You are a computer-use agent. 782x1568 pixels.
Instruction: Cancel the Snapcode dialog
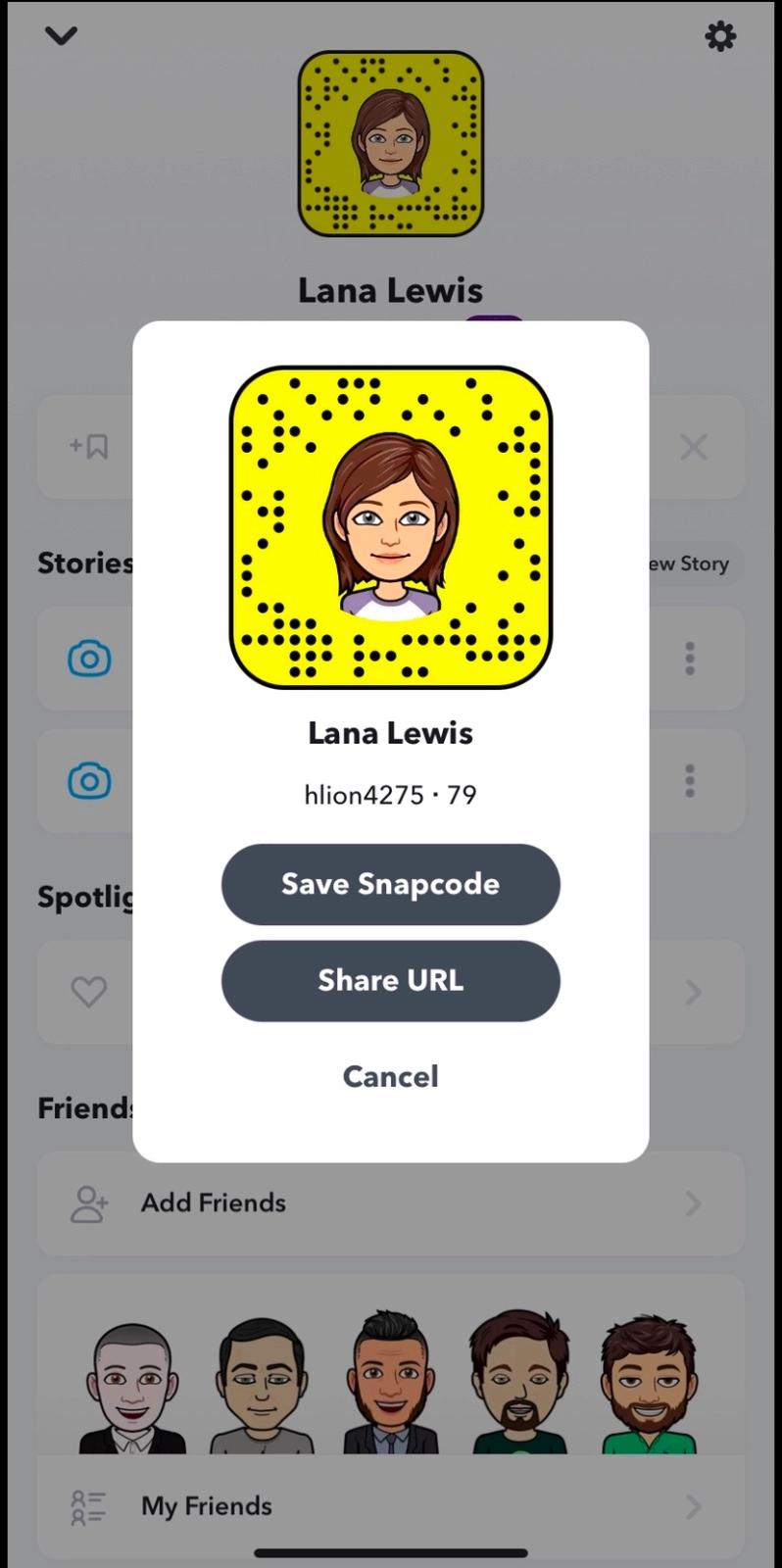[390, 1077]
